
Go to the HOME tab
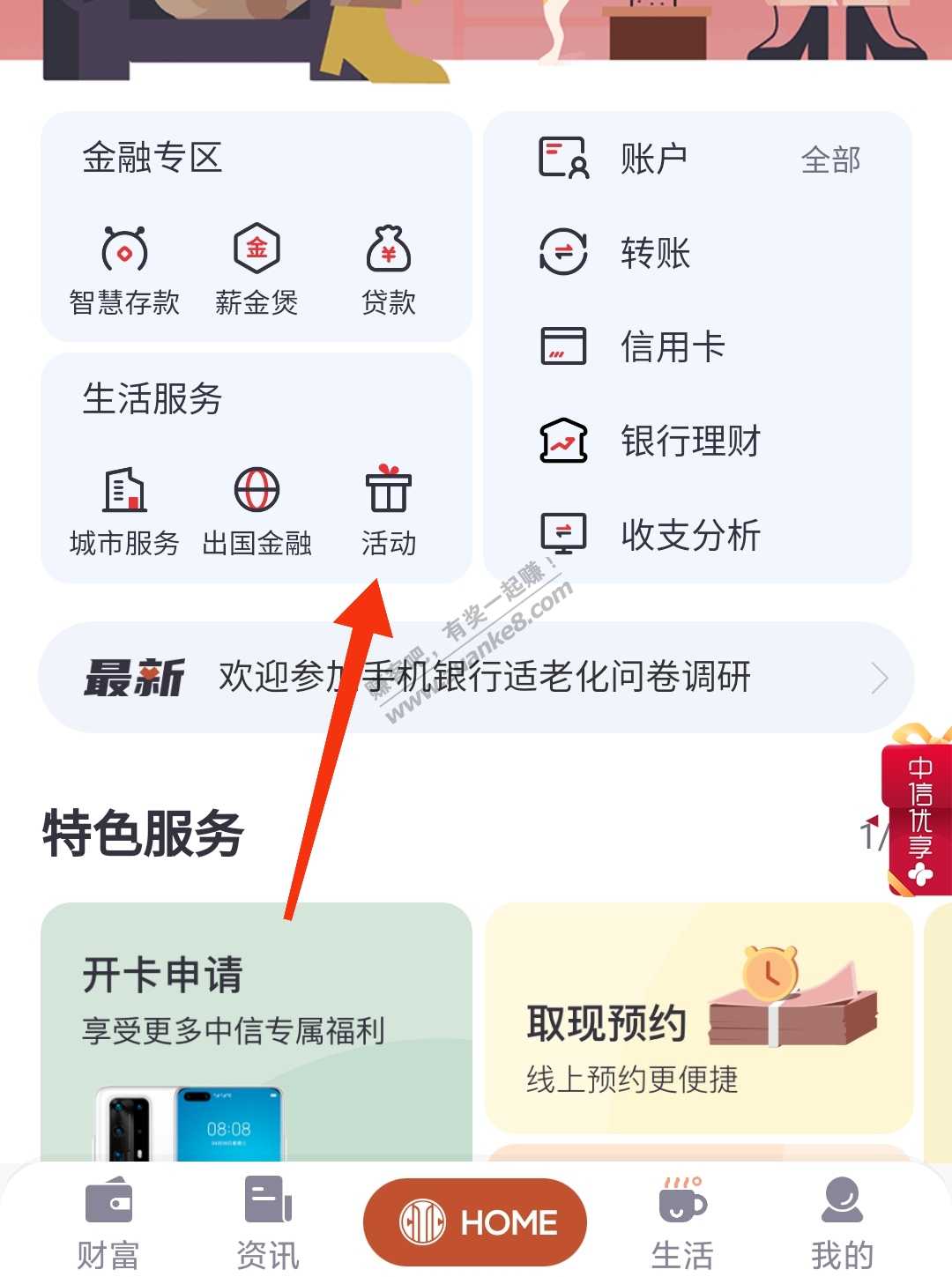[476, 1222]
